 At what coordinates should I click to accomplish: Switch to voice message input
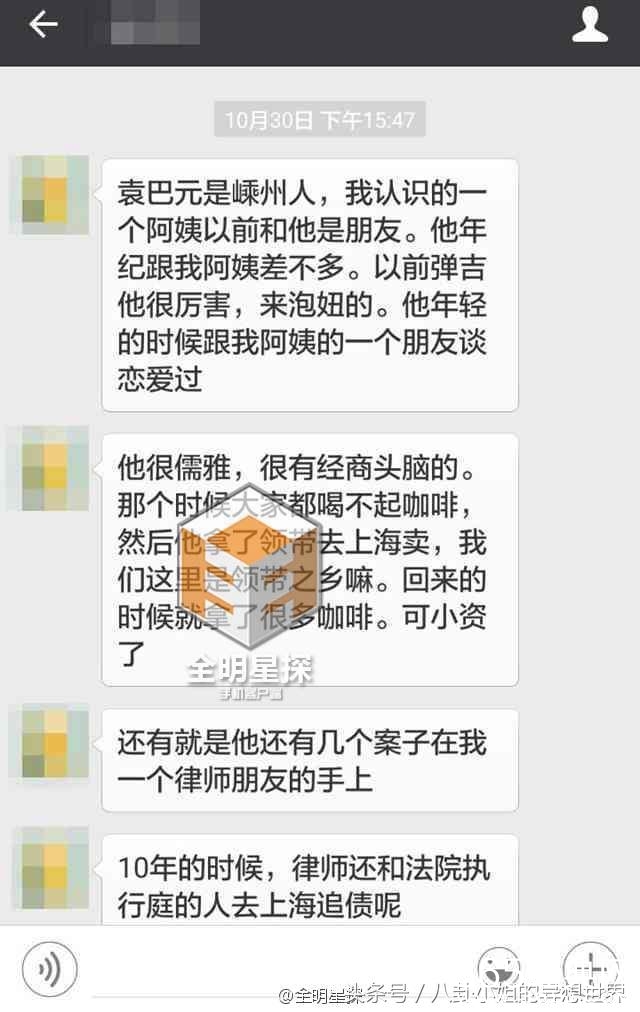[x=49, y=968]
